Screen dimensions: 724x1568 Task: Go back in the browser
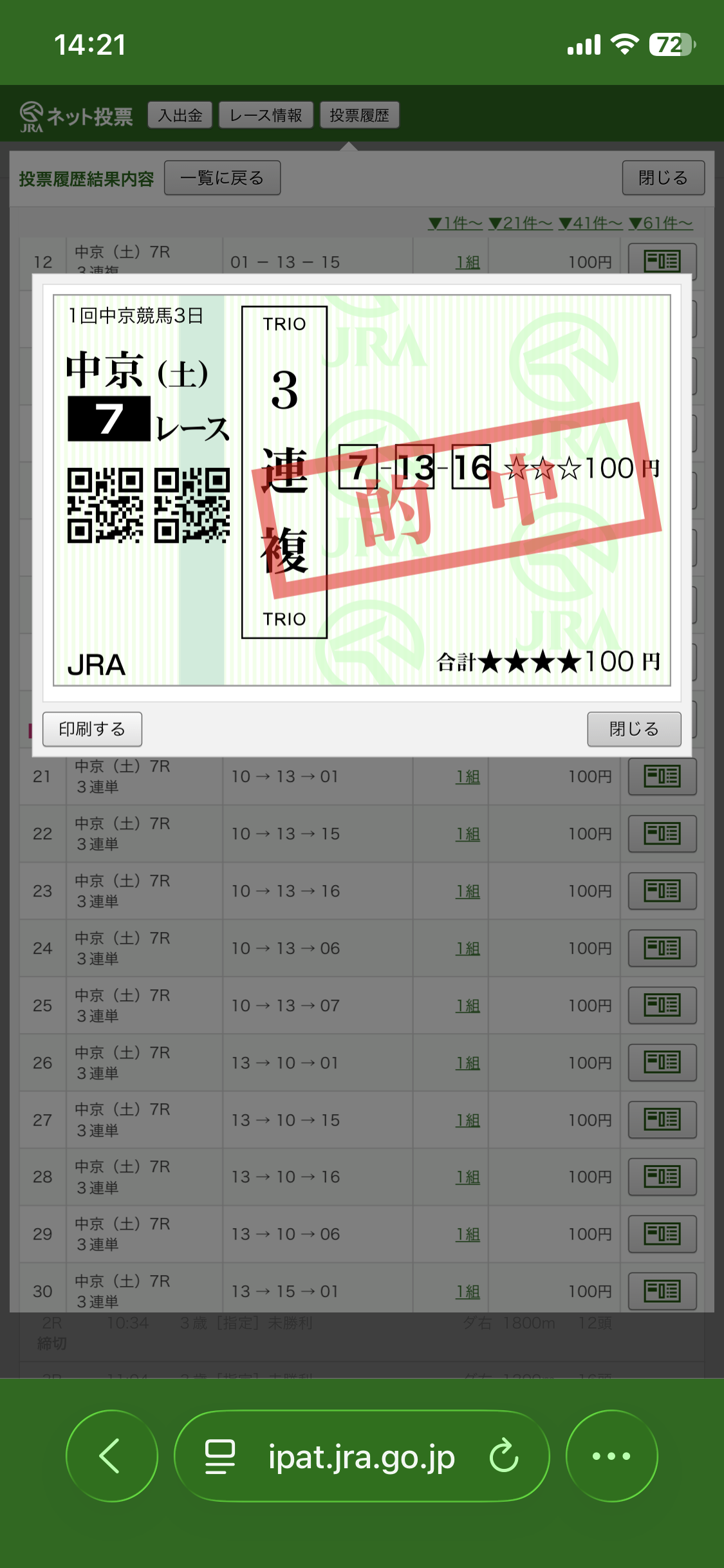pyautogui.click(x=111, y=1455)
